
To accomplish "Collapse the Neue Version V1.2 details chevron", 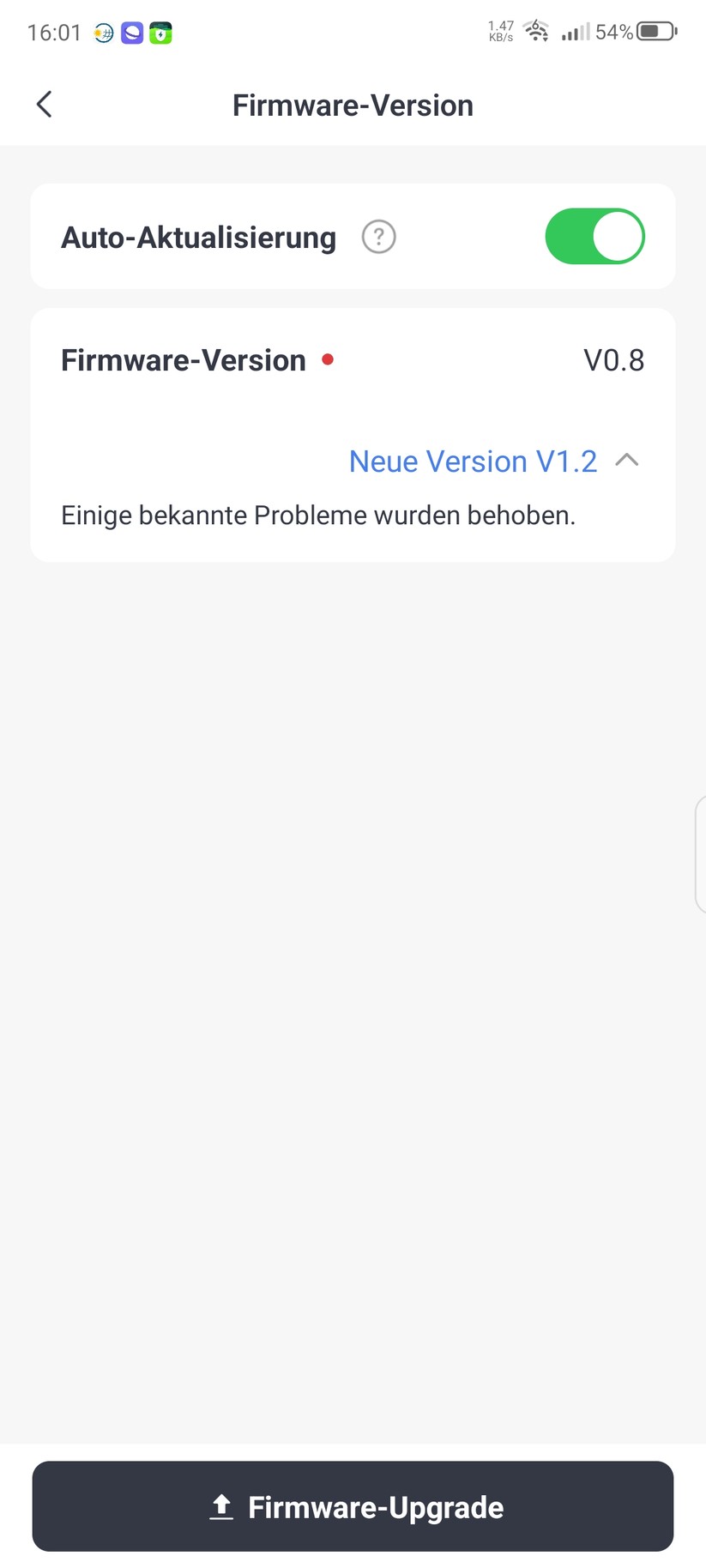I will point(627,461).
